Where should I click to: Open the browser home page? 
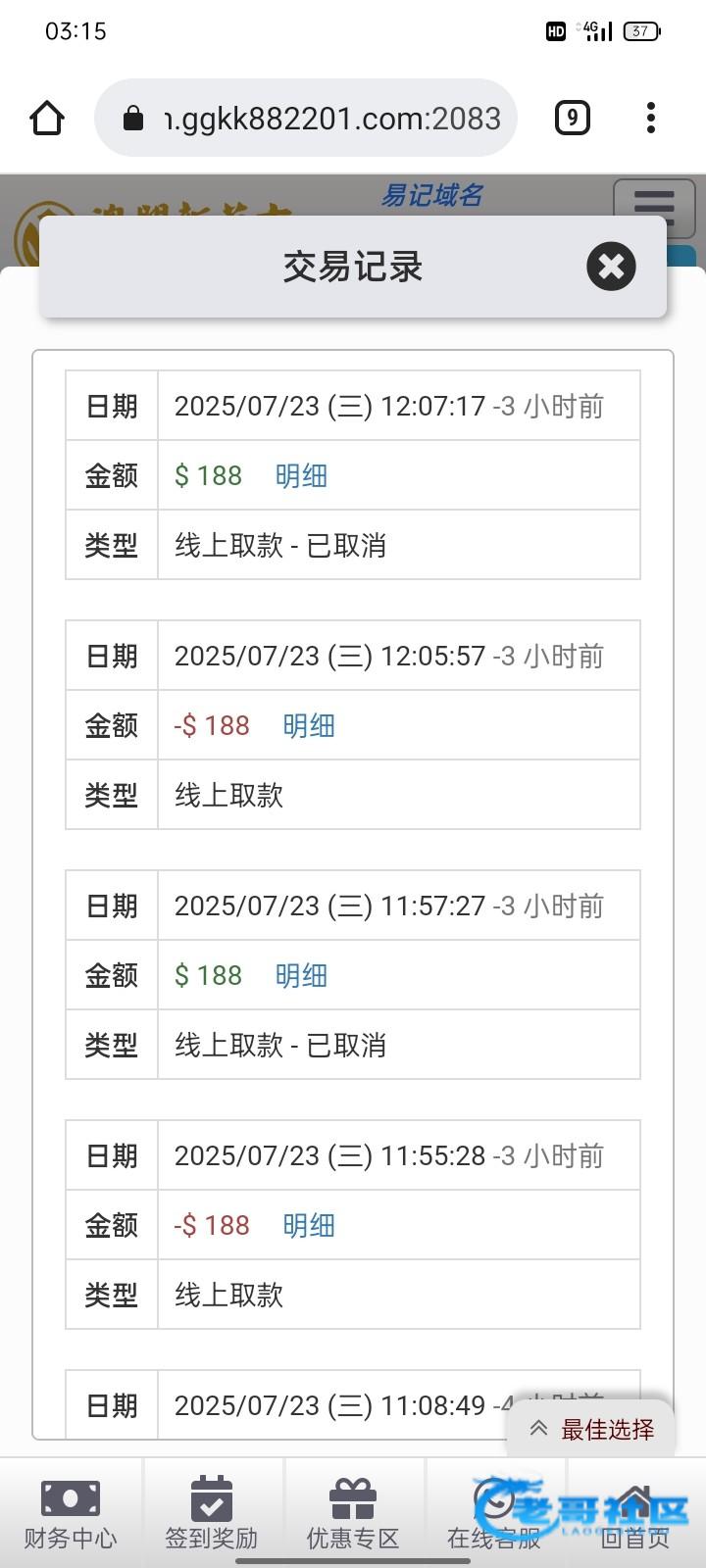click(x=47, y=119)
